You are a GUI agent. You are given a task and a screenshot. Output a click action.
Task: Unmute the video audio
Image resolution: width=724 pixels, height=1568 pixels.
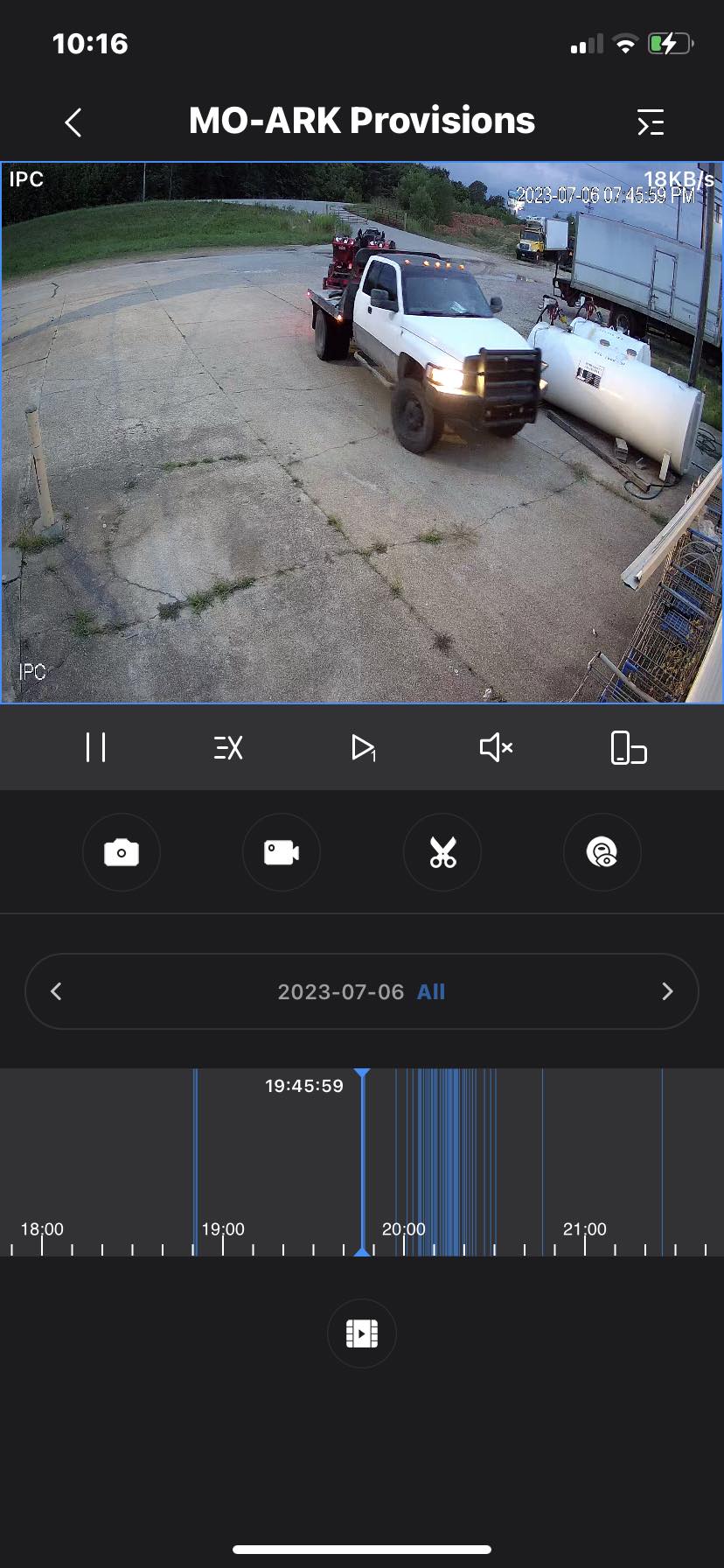click(496, 748)
